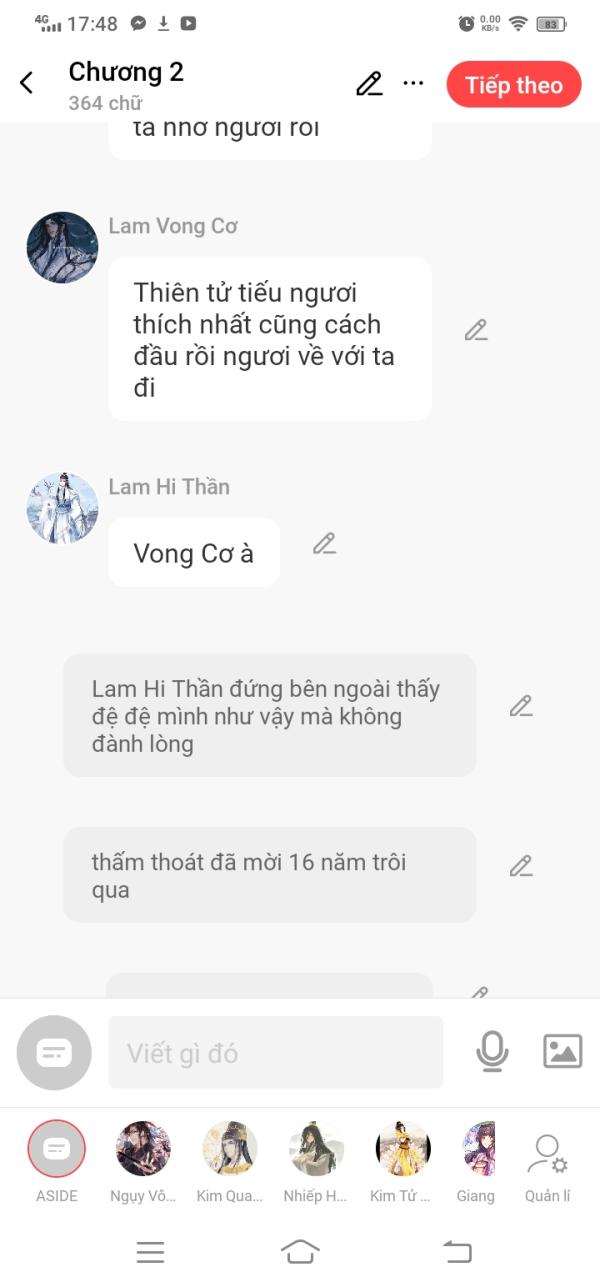Viewport: 600px width, 1287px height.
Task: Edit the 'Vong Cơ à' message
Action: [324, 544]
